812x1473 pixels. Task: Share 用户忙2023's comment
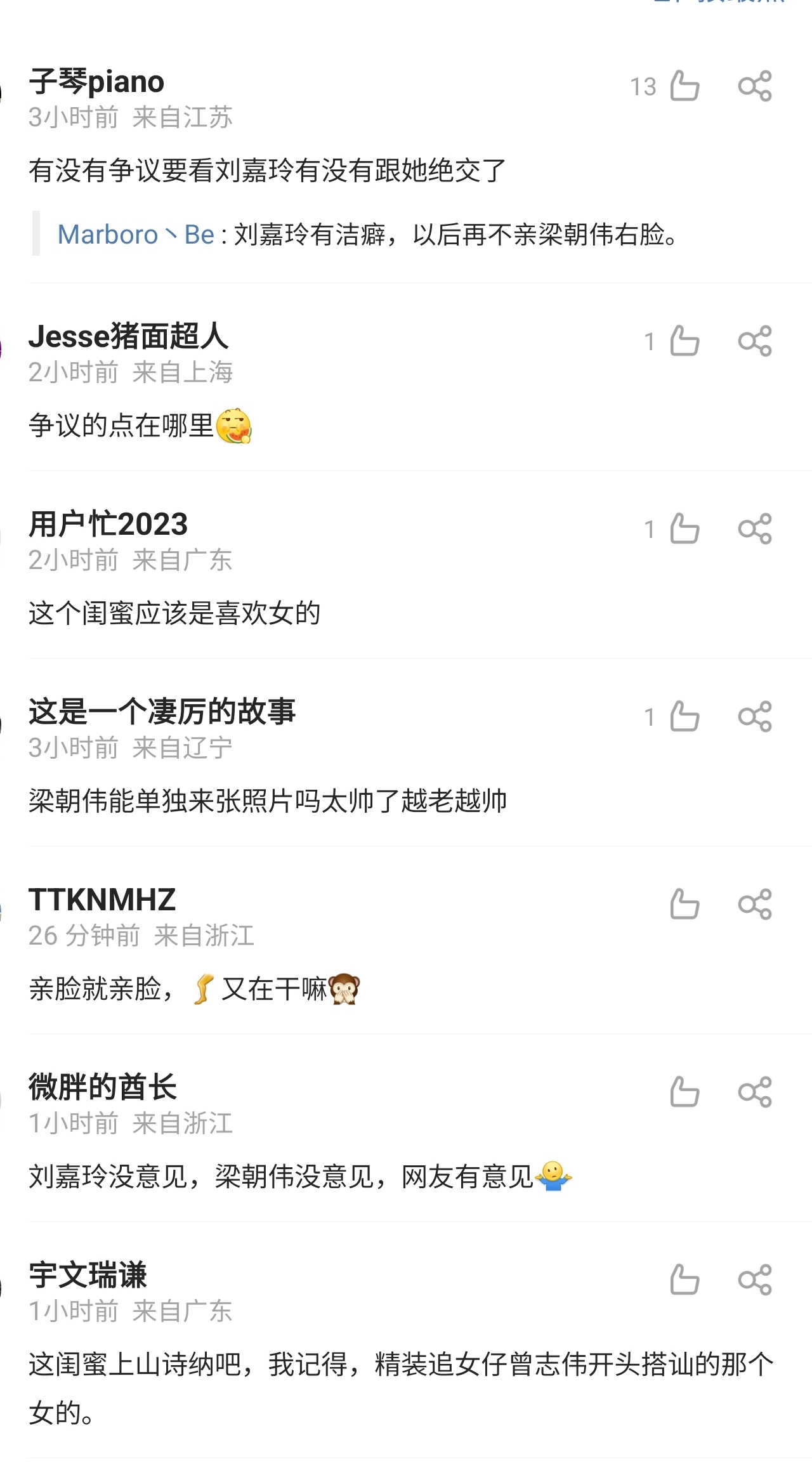coord(755,530)
